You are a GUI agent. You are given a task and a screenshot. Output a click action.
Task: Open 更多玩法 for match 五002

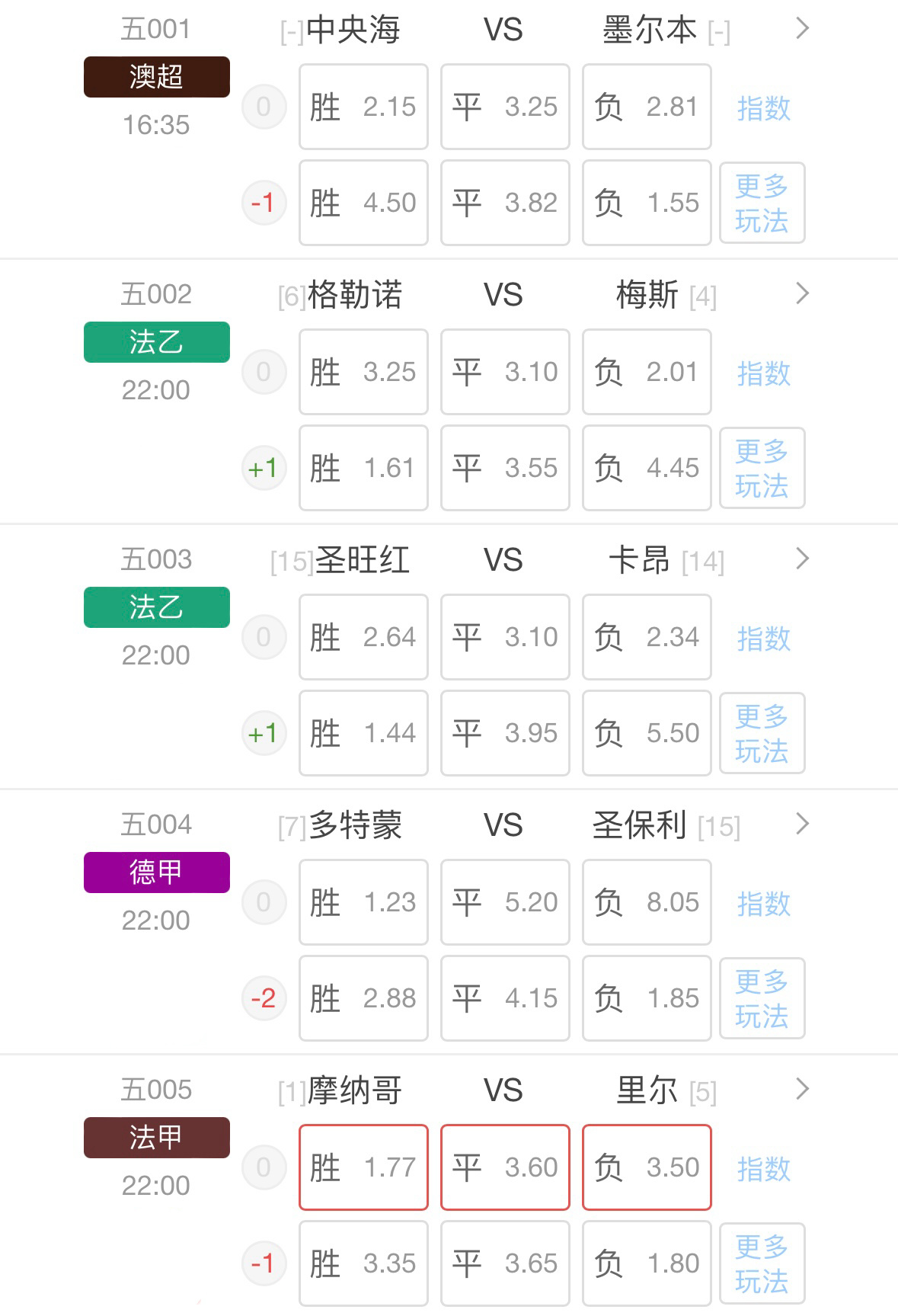(762, 468)
